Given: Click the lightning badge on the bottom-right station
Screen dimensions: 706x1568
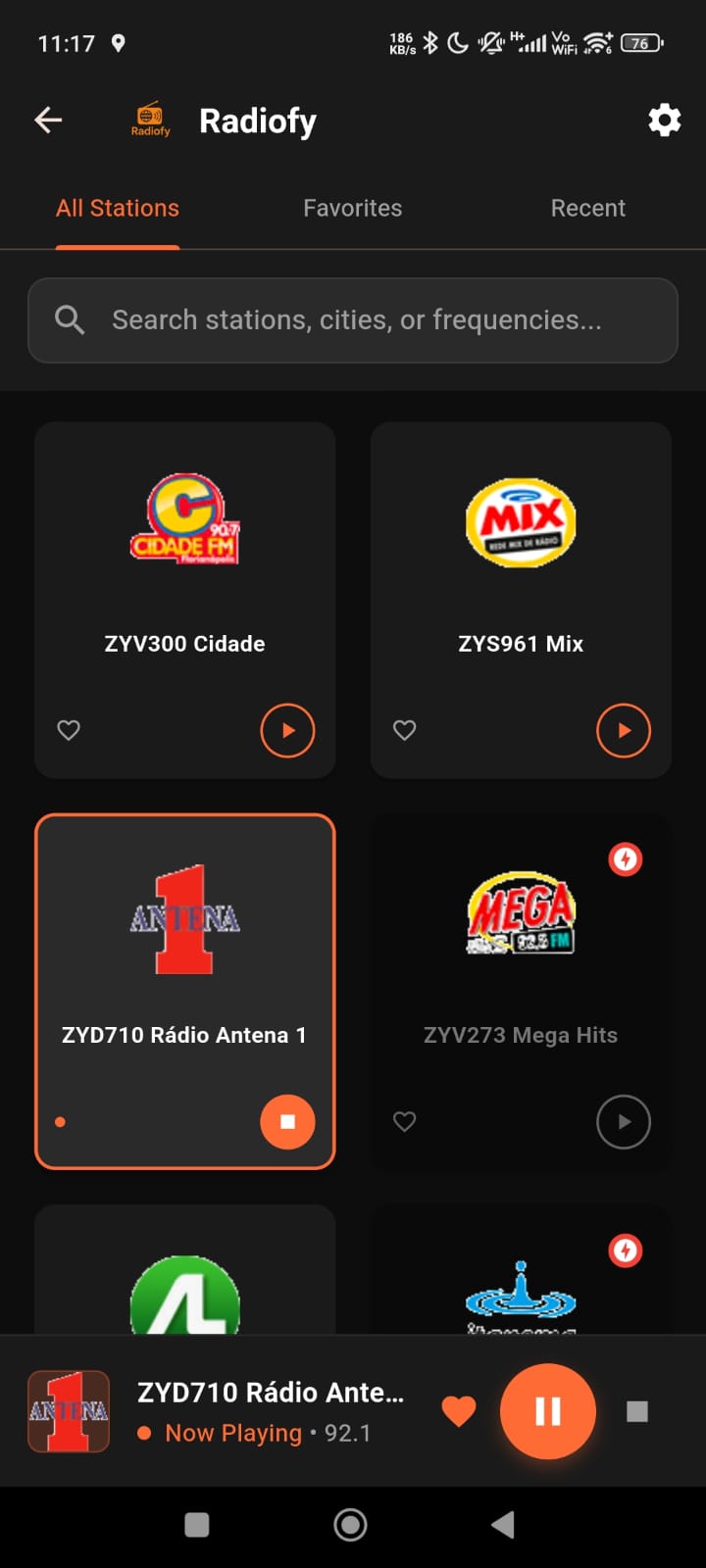Looking at the screenshot, I should click(x=625, y=1250).
